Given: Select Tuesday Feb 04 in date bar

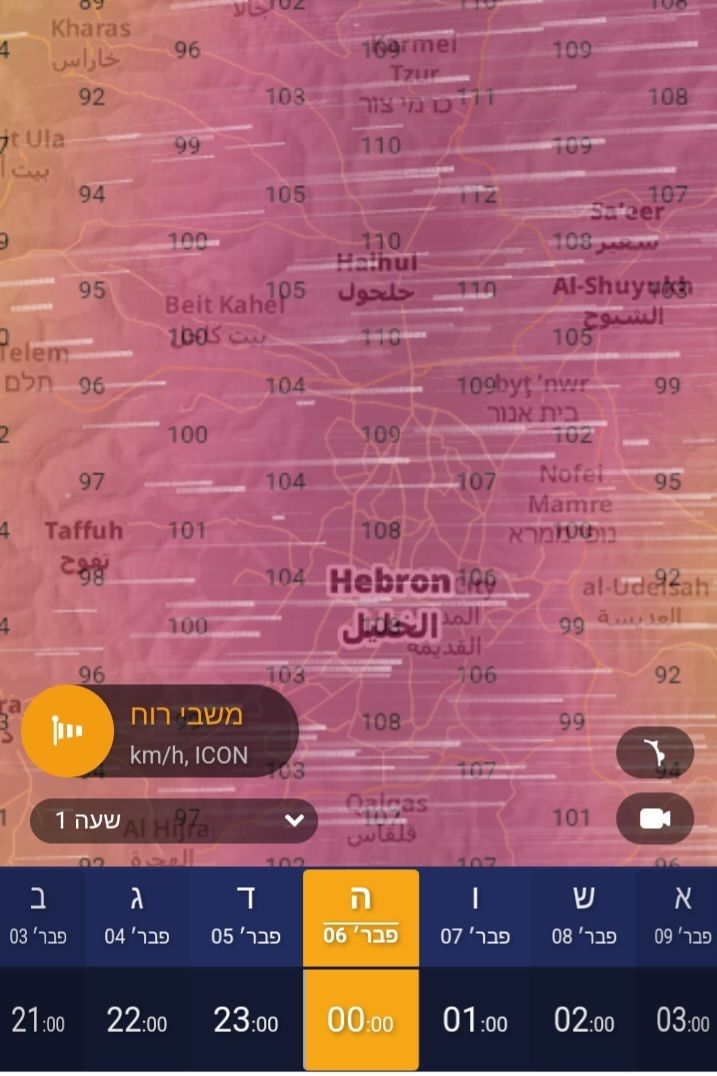Looking at the screenshot, I should click(x=136, y=917).
